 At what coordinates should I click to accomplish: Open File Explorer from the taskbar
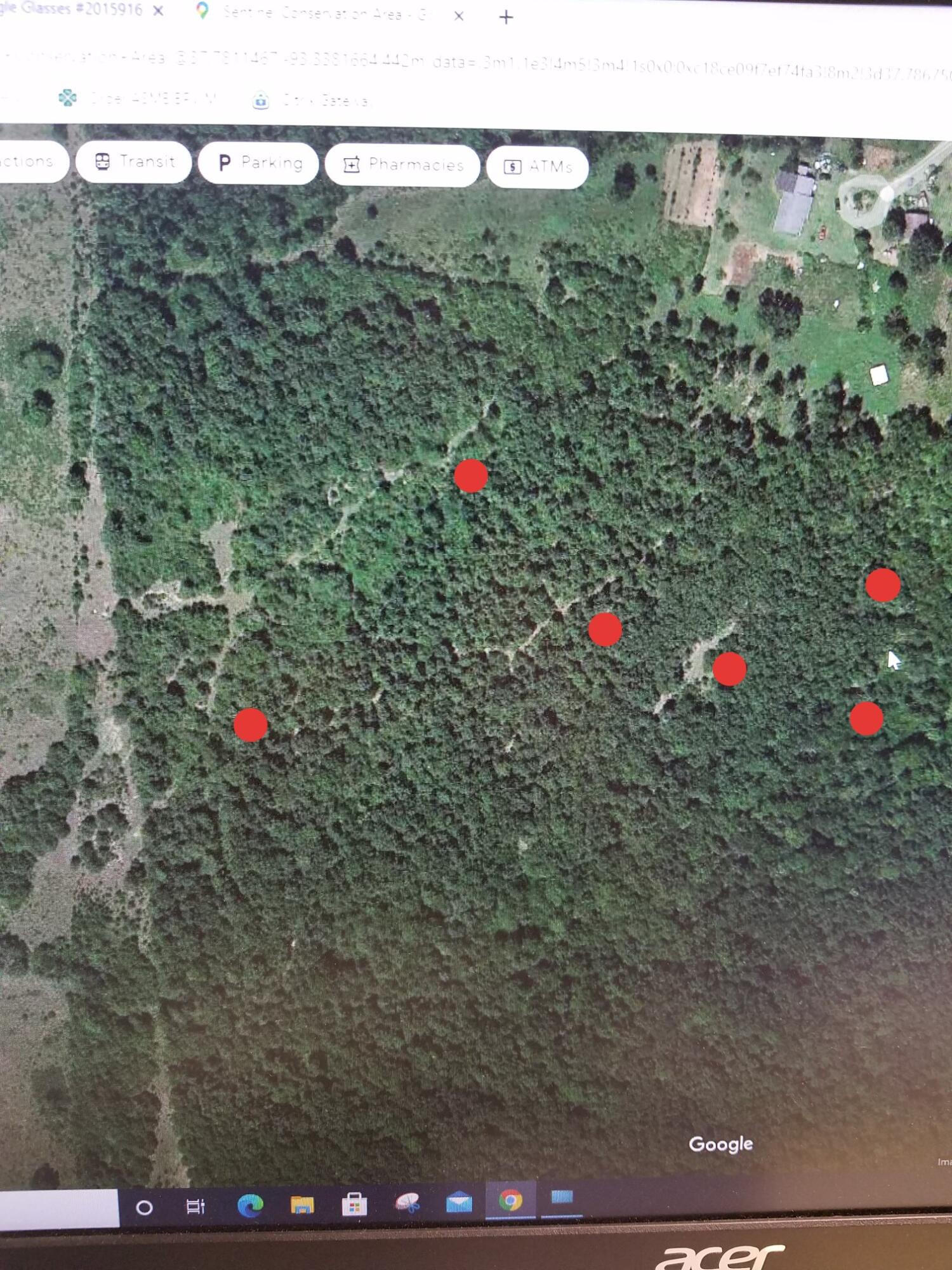coord(302,1204)
